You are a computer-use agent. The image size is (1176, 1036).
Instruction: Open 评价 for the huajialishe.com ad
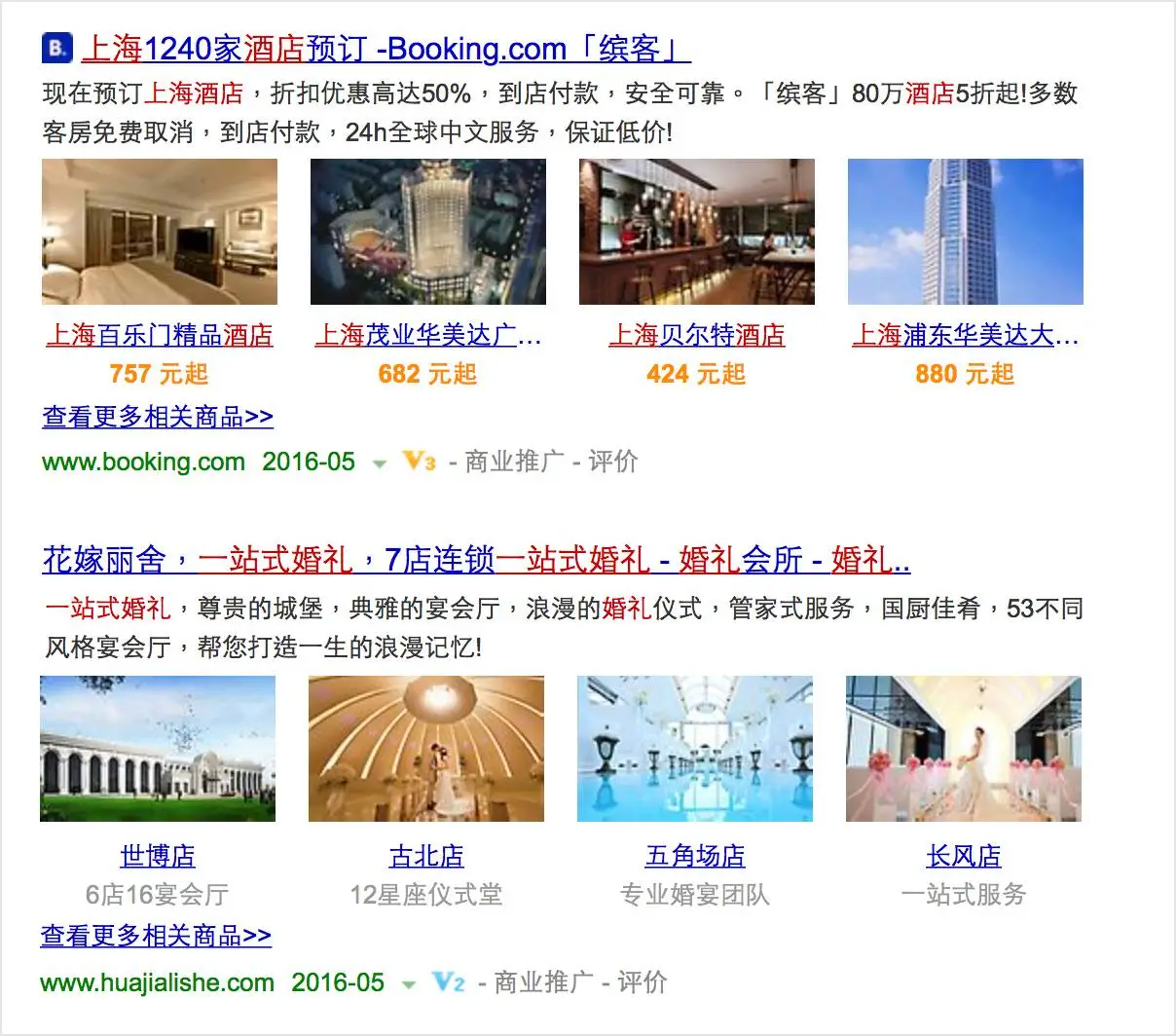[x=643, y=982]
